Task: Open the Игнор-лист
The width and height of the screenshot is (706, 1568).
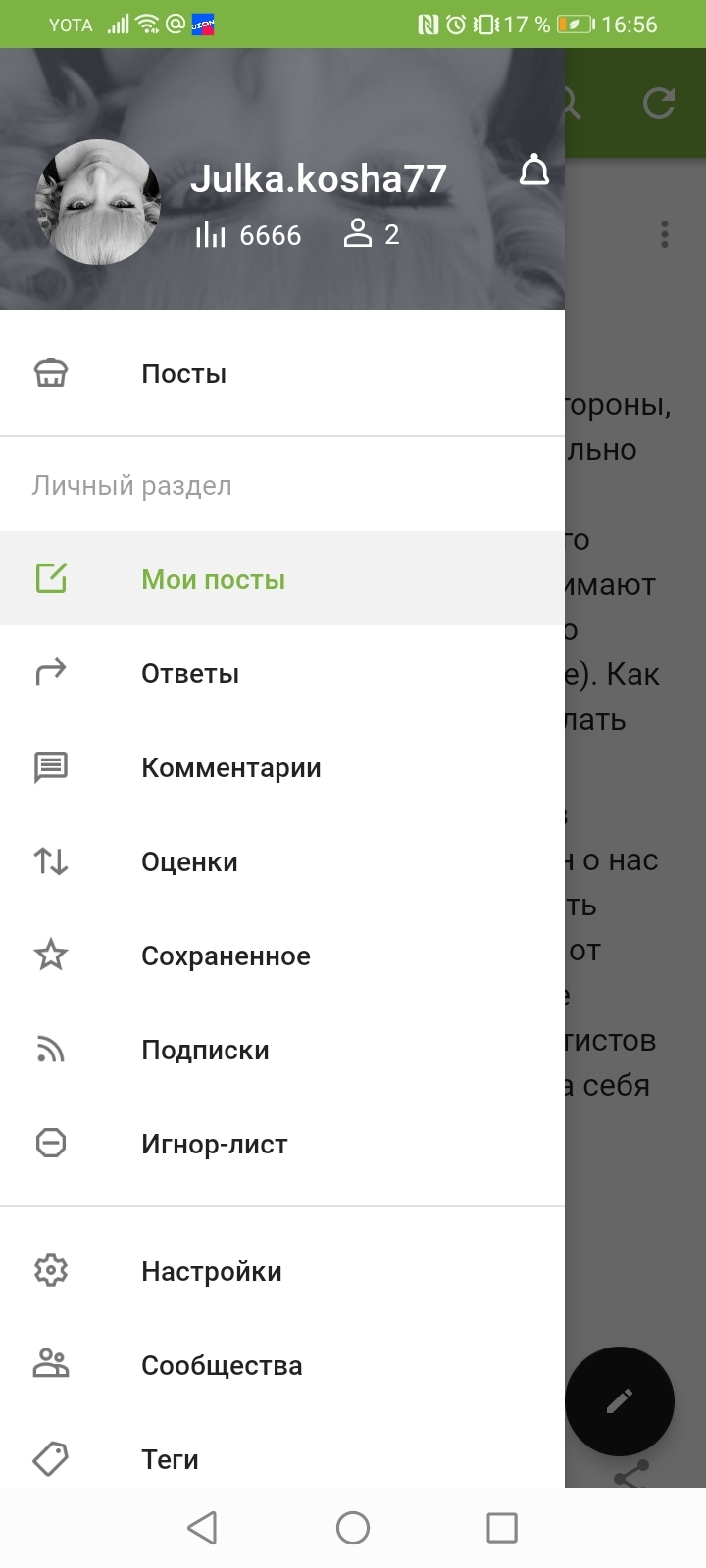Action: 214,1144
